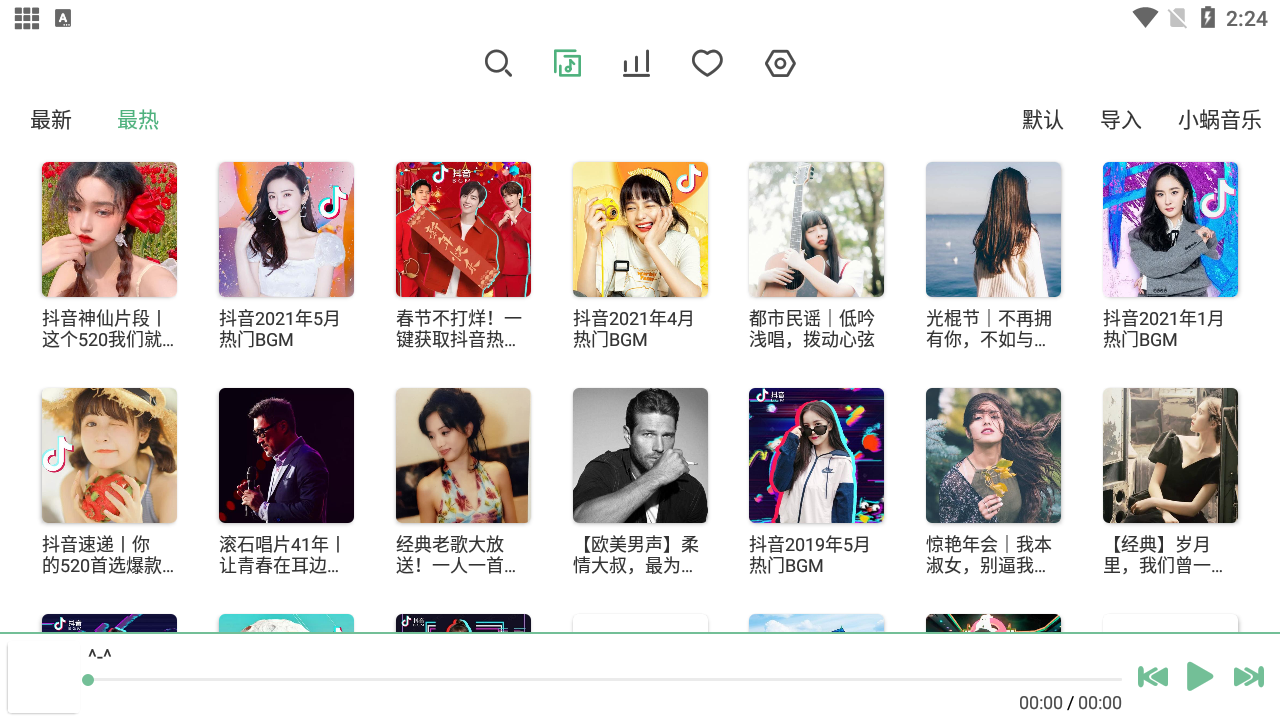This screenshot has height=720, width=1280.
Task: Tap 导入 to import a playlist
Action: click(1121, 120)
